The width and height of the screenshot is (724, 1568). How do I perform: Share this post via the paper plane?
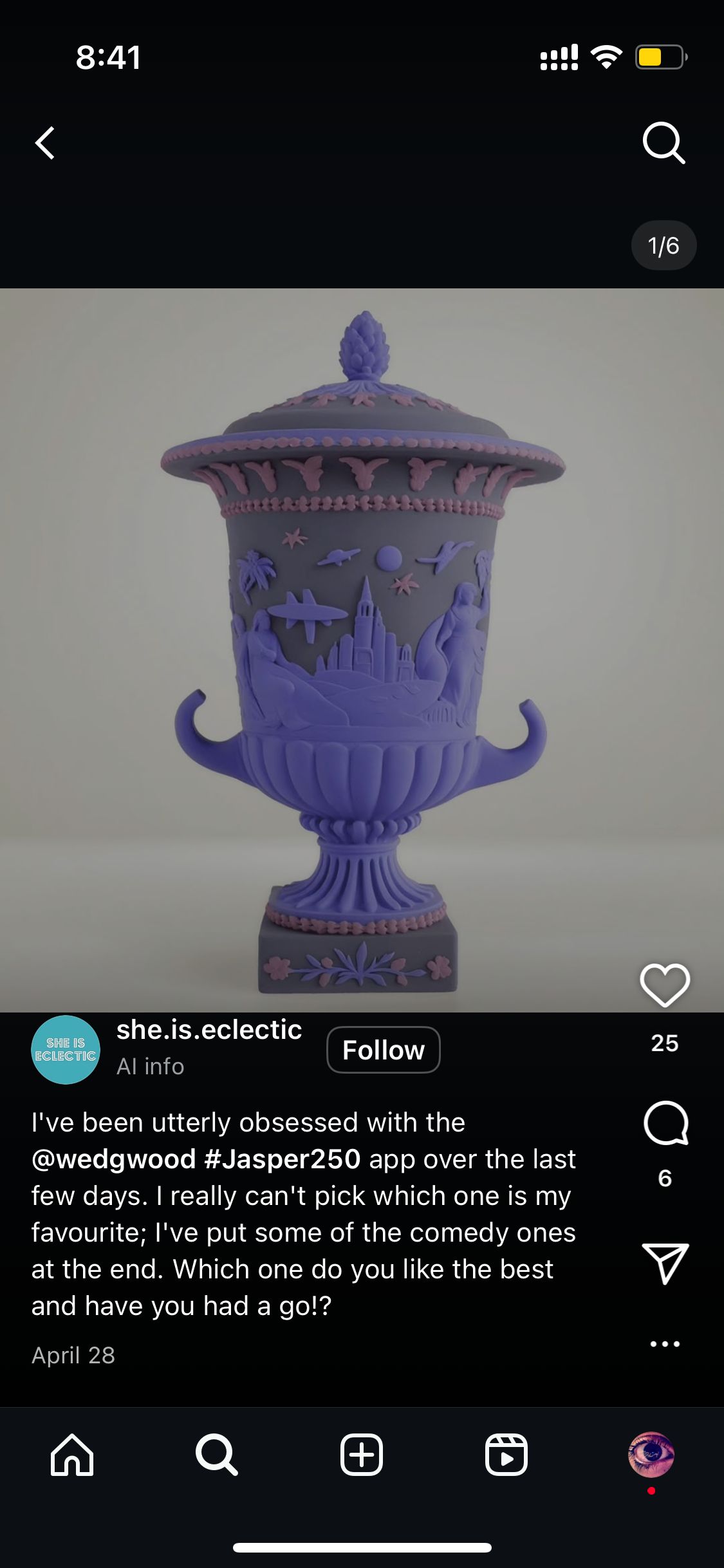click(x=665, y=1263)
